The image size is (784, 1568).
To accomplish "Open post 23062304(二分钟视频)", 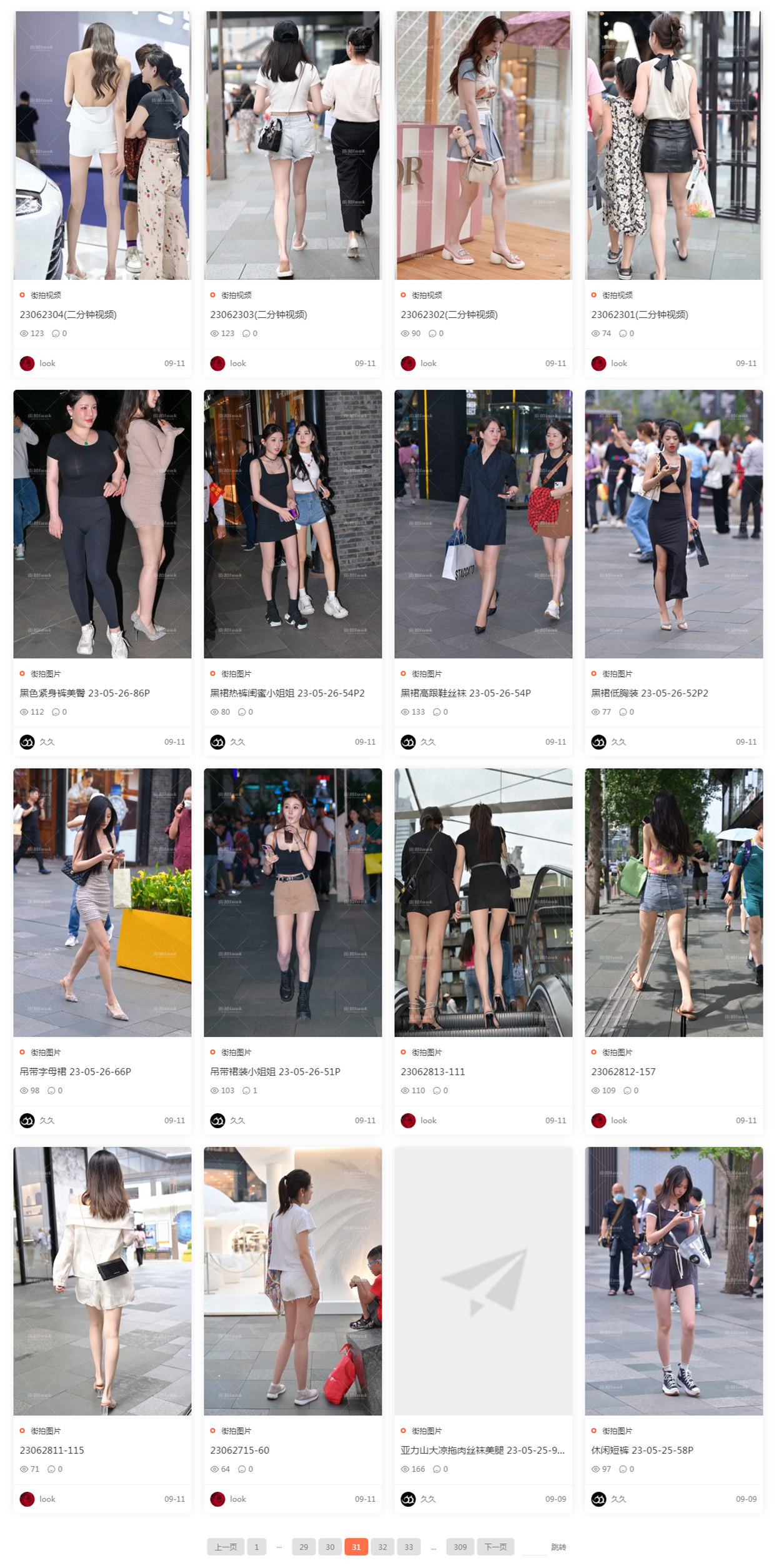I will (x=68, y=315).
